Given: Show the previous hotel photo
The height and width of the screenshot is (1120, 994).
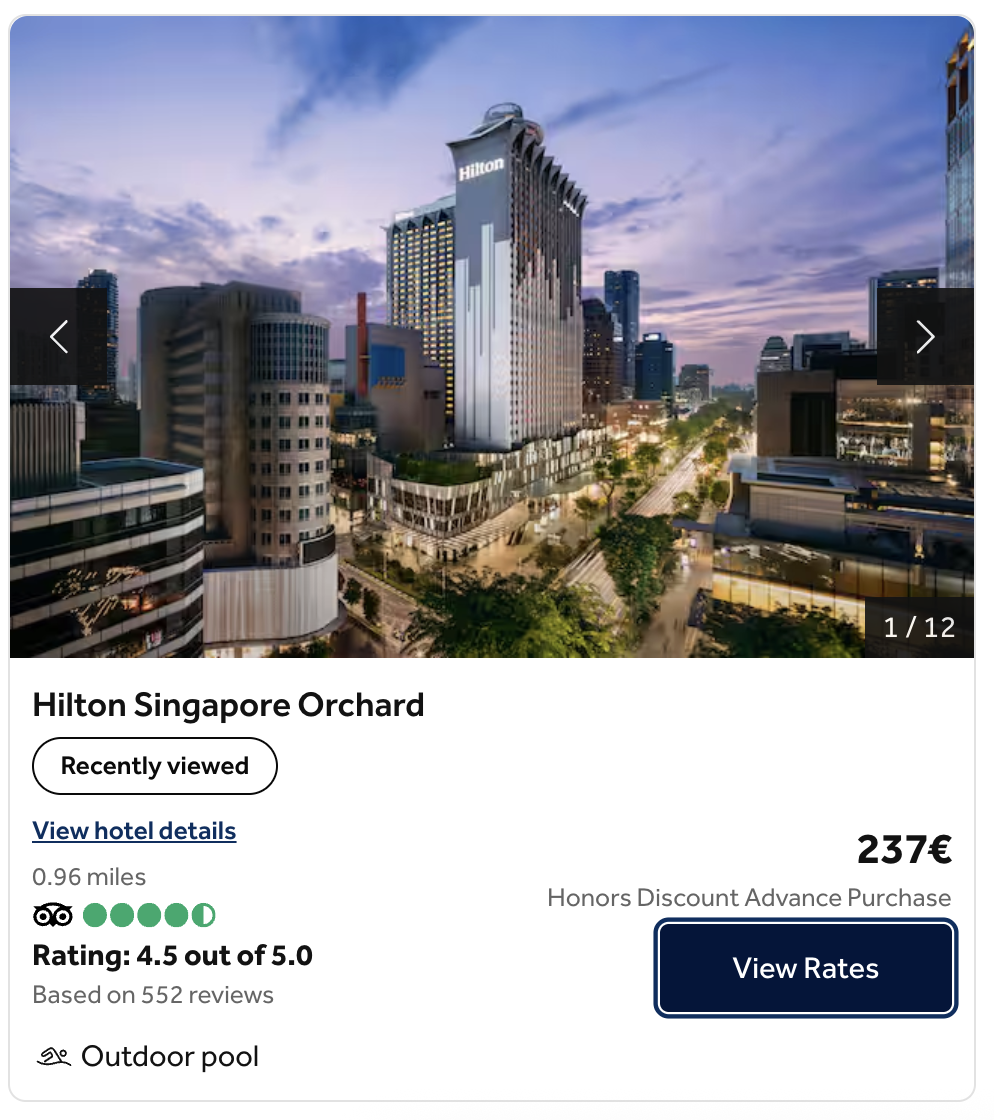Looking at the screenshot, I should (59, 337).
